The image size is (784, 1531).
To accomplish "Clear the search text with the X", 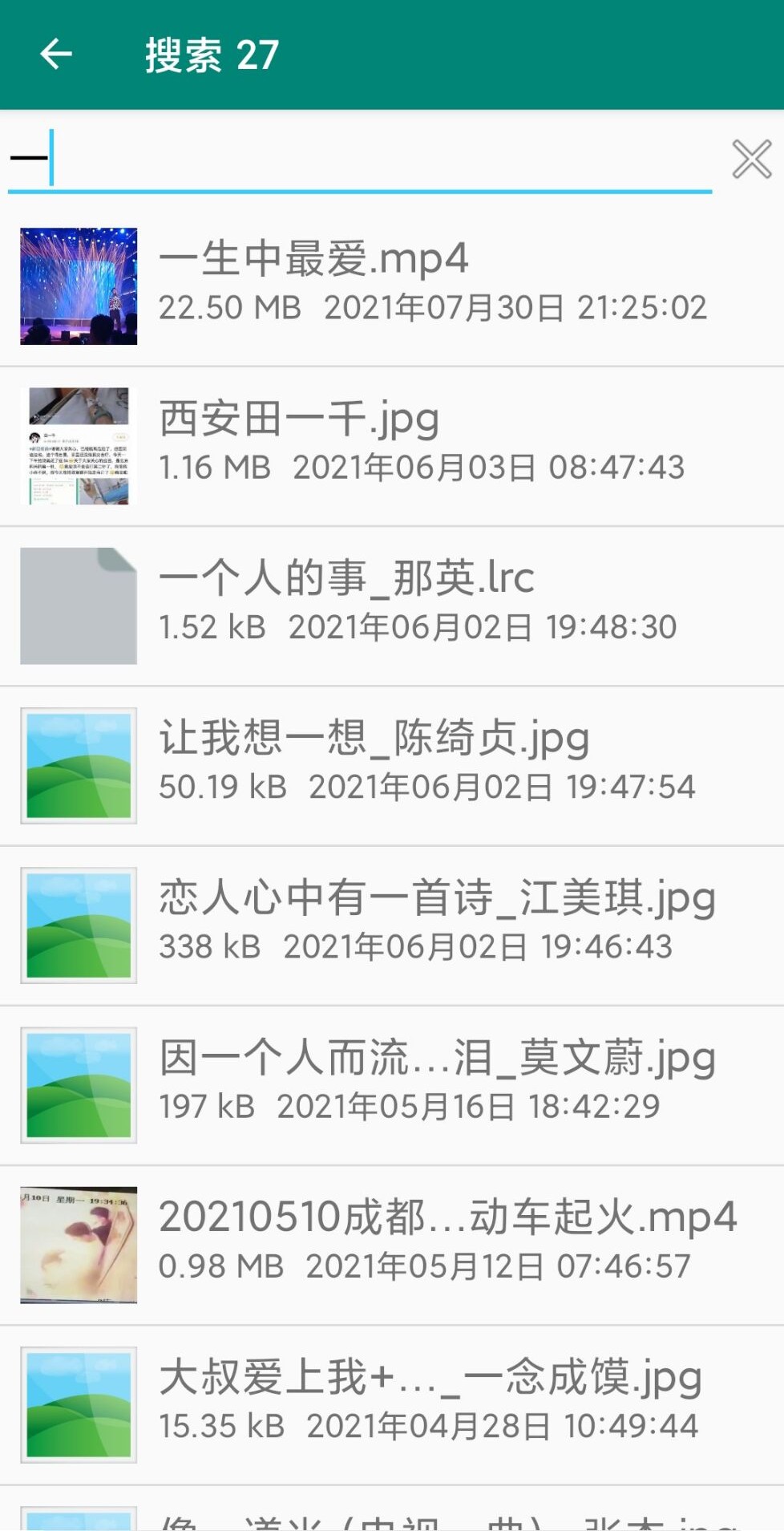I will coord(751,159).
